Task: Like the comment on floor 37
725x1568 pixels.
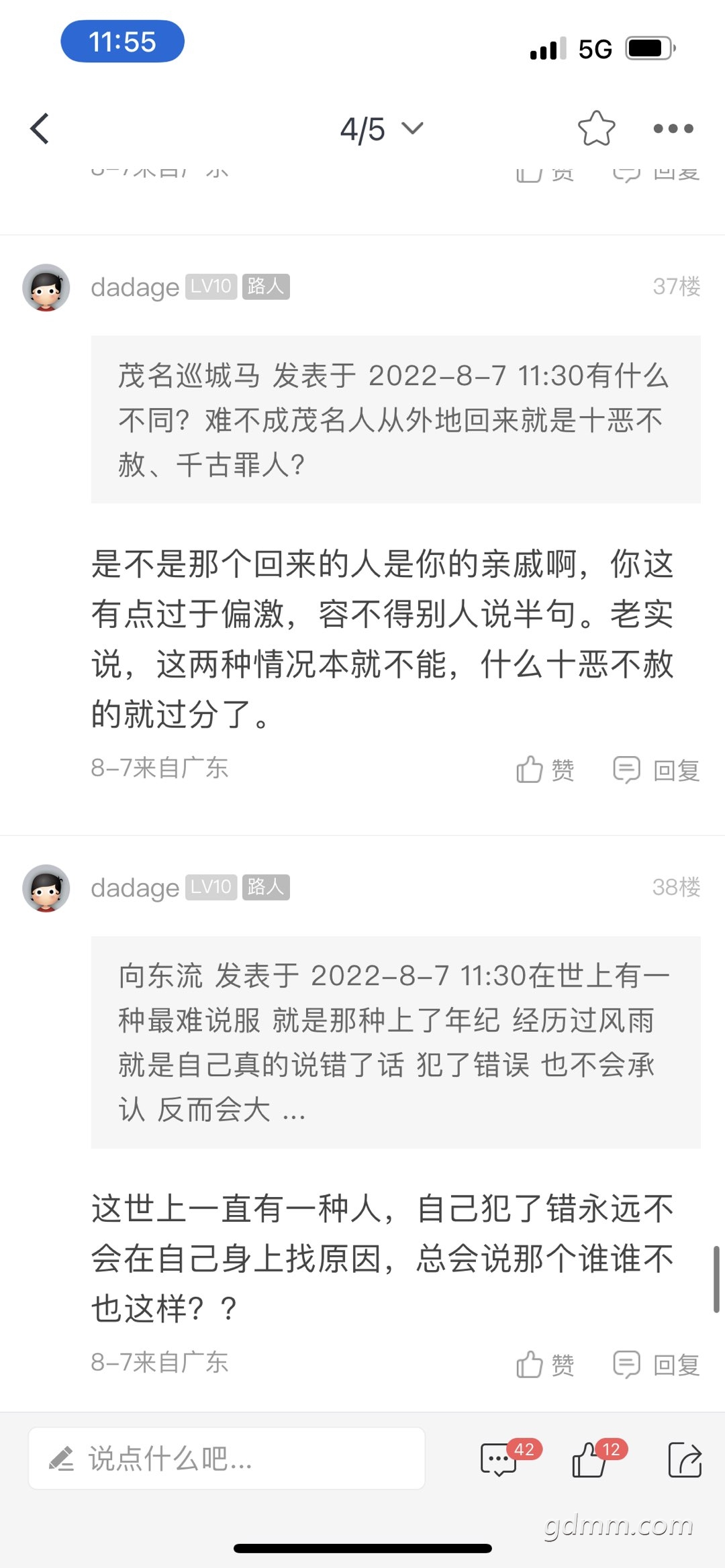Action: coord(545,770)
